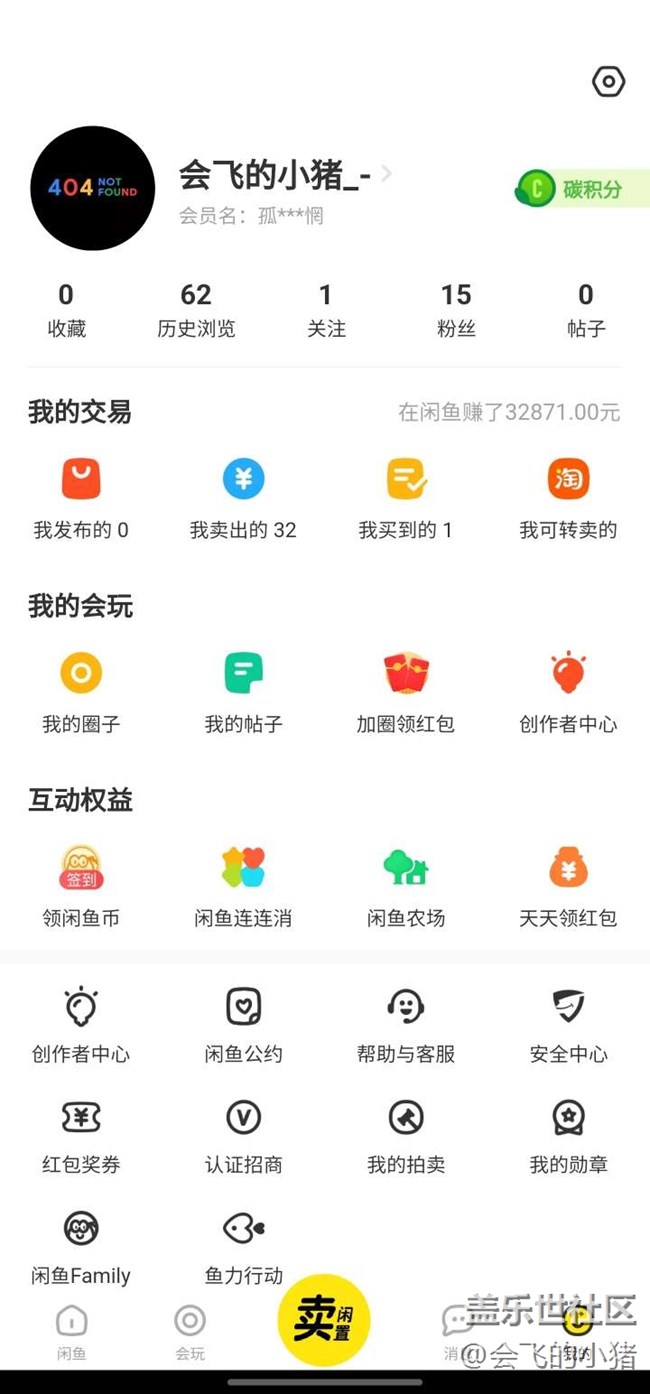Open 安全中心
This screenshot has height=1394, width=650.
pyautogui.click(x=568, y=1025)
